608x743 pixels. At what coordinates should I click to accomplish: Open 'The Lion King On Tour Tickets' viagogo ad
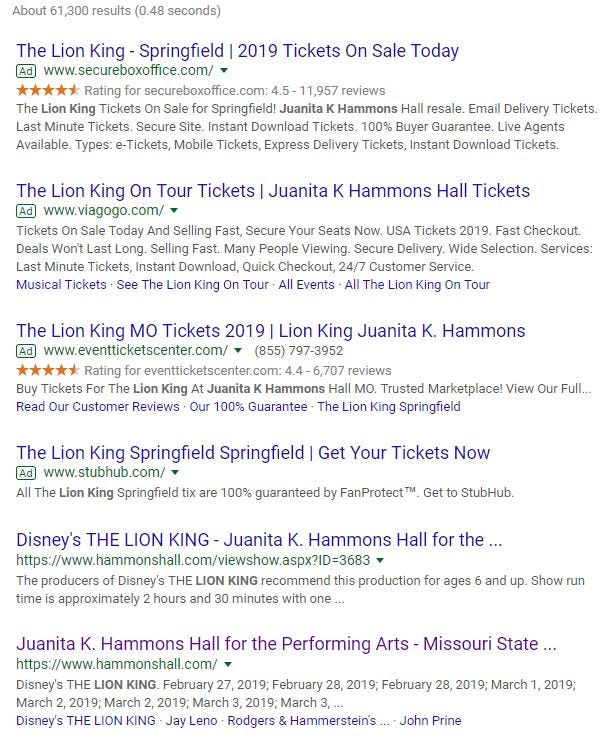click(x=273, y=190)
